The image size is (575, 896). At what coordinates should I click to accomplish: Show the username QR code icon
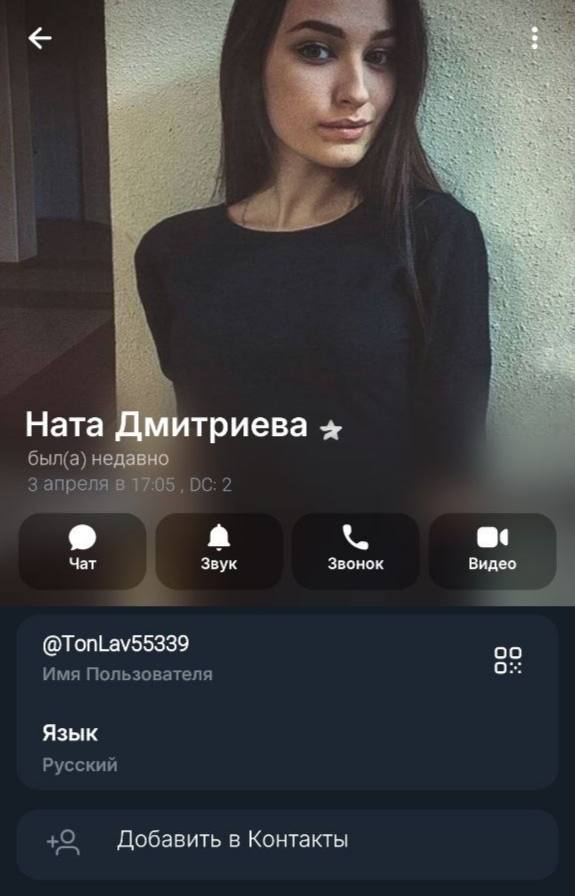[508, 660]
